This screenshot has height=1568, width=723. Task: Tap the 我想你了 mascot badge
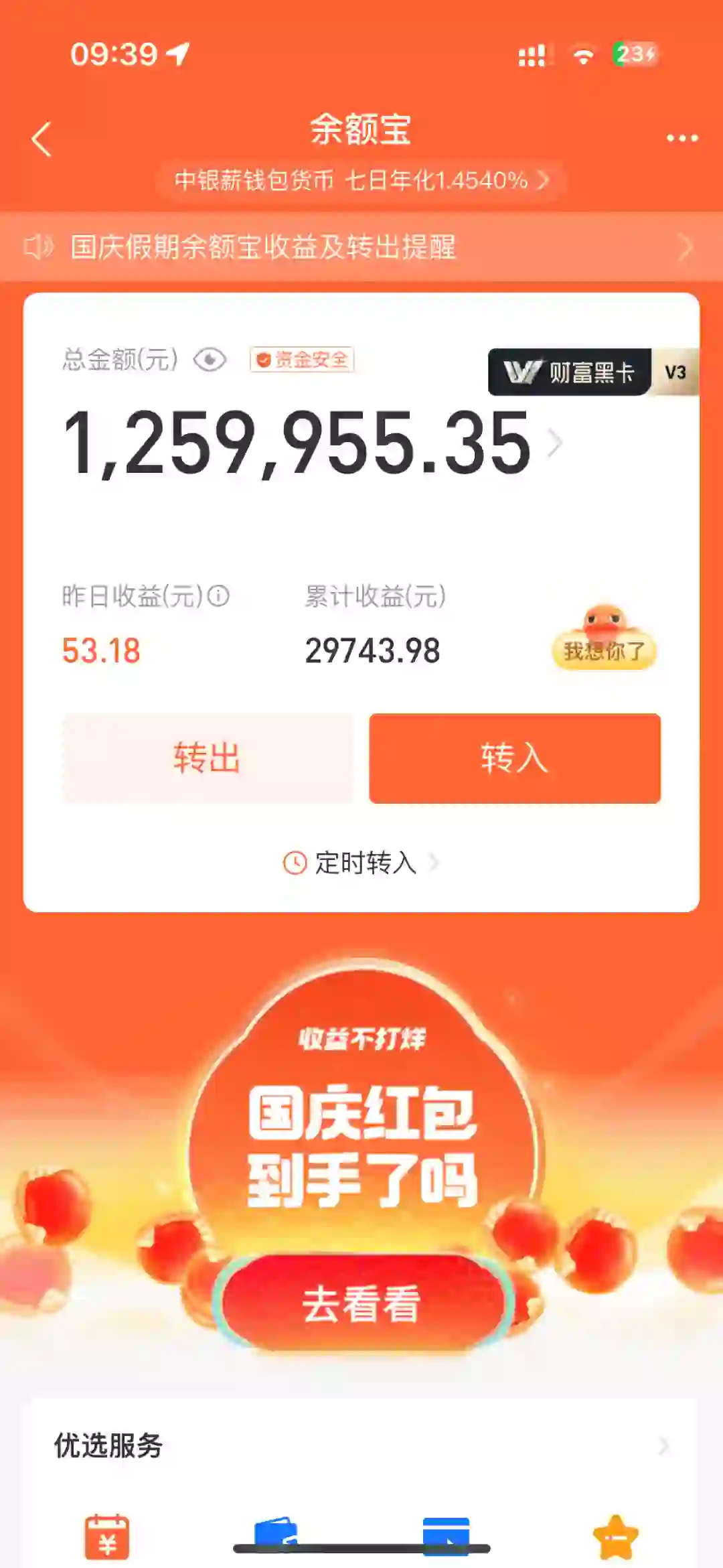click(604, 642)
